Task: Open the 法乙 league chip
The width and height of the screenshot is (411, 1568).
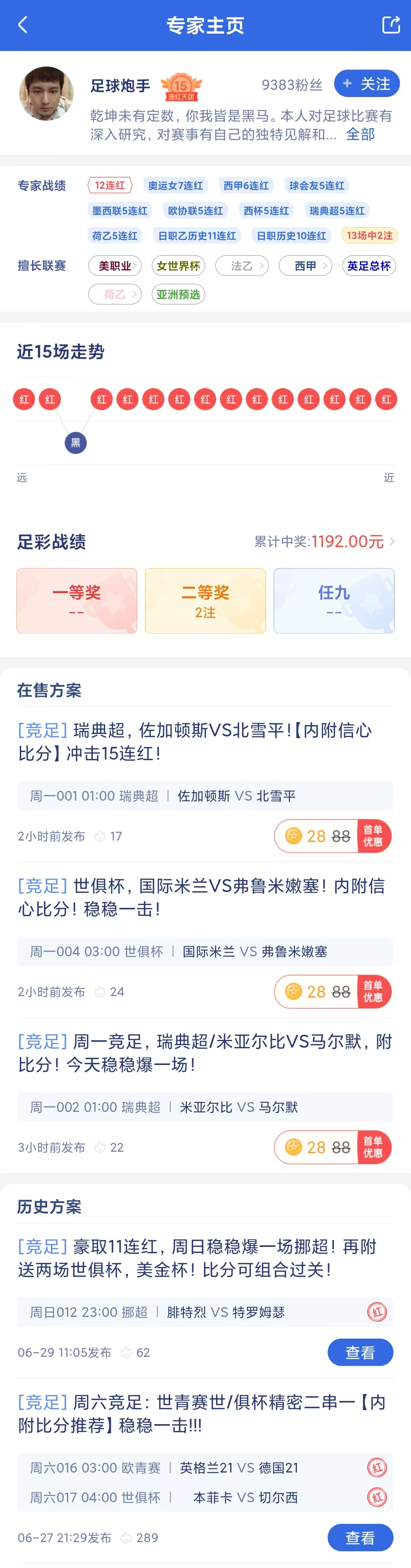Action: pyautogui.click(x=242, y=266)
